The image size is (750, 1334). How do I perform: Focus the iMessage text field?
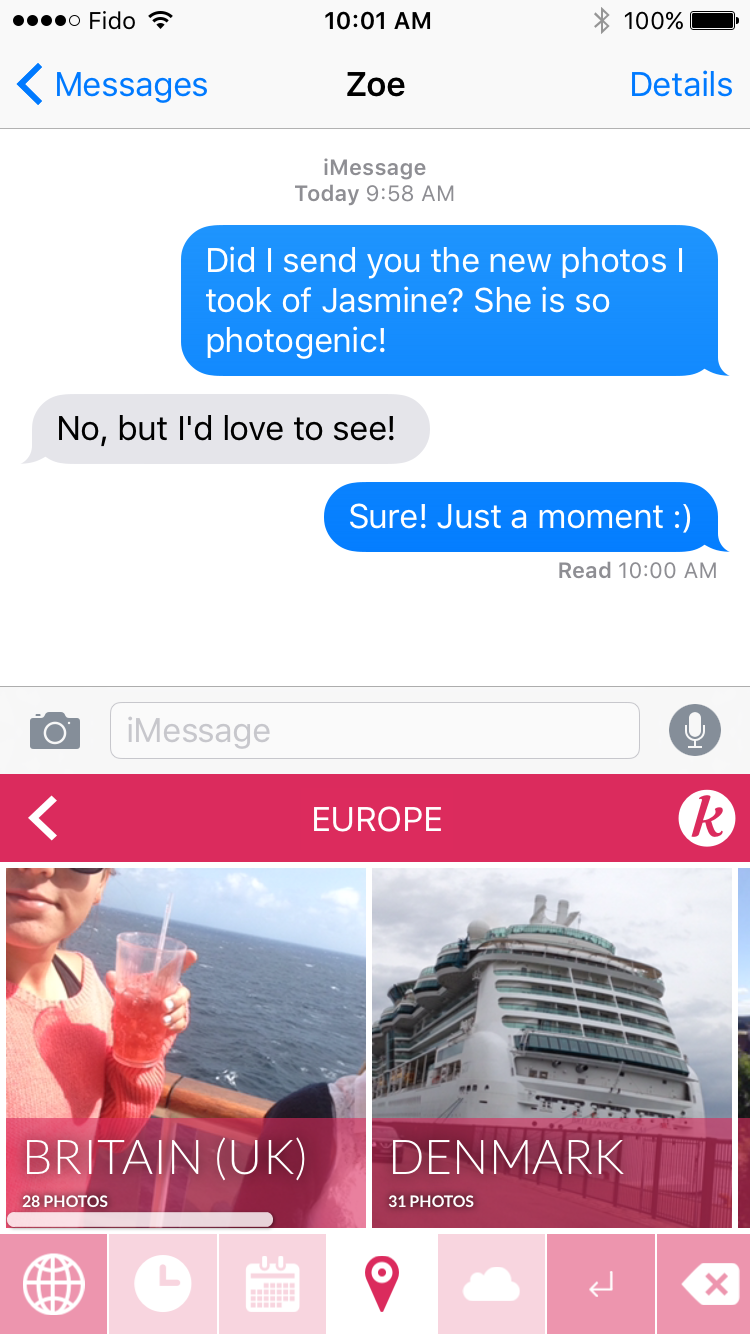[x=374, y=731]
